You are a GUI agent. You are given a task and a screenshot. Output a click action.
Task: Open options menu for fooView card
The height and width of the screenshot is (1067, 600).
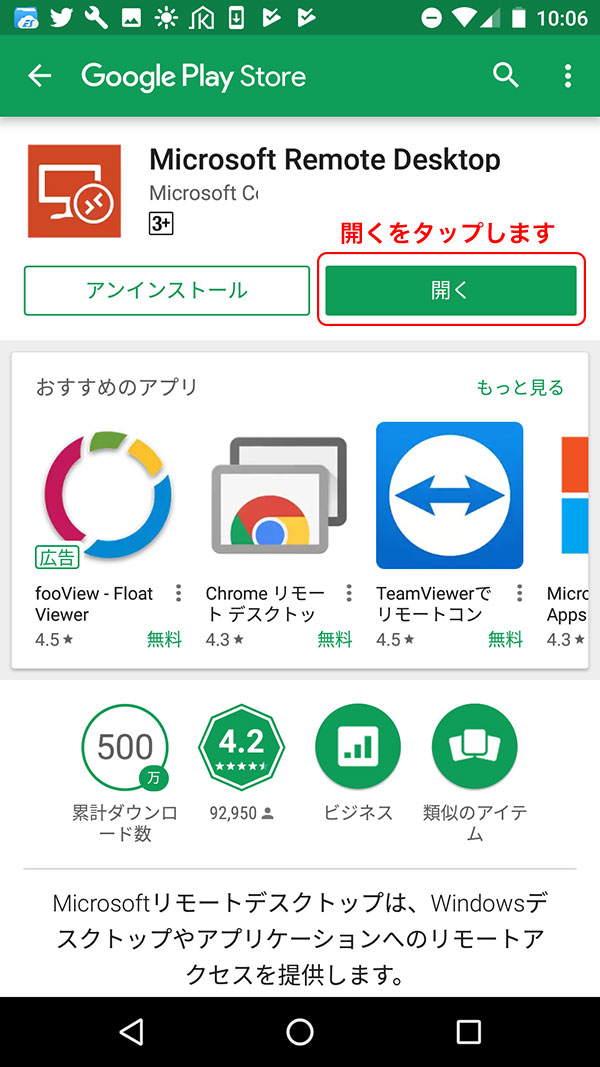(179, 593)
